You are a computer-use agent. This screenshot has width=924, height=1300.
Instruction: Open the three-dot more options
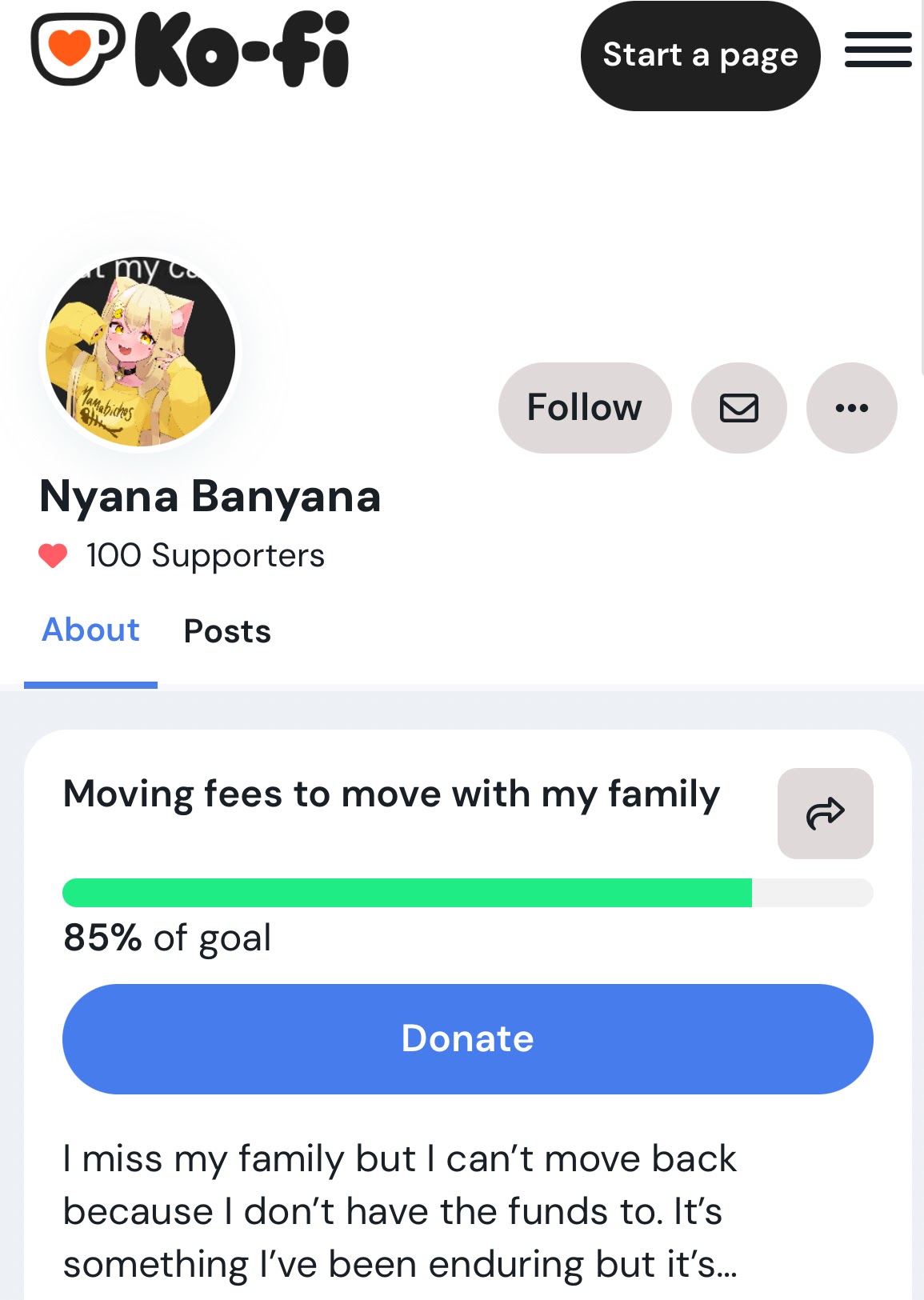point(851,407)
